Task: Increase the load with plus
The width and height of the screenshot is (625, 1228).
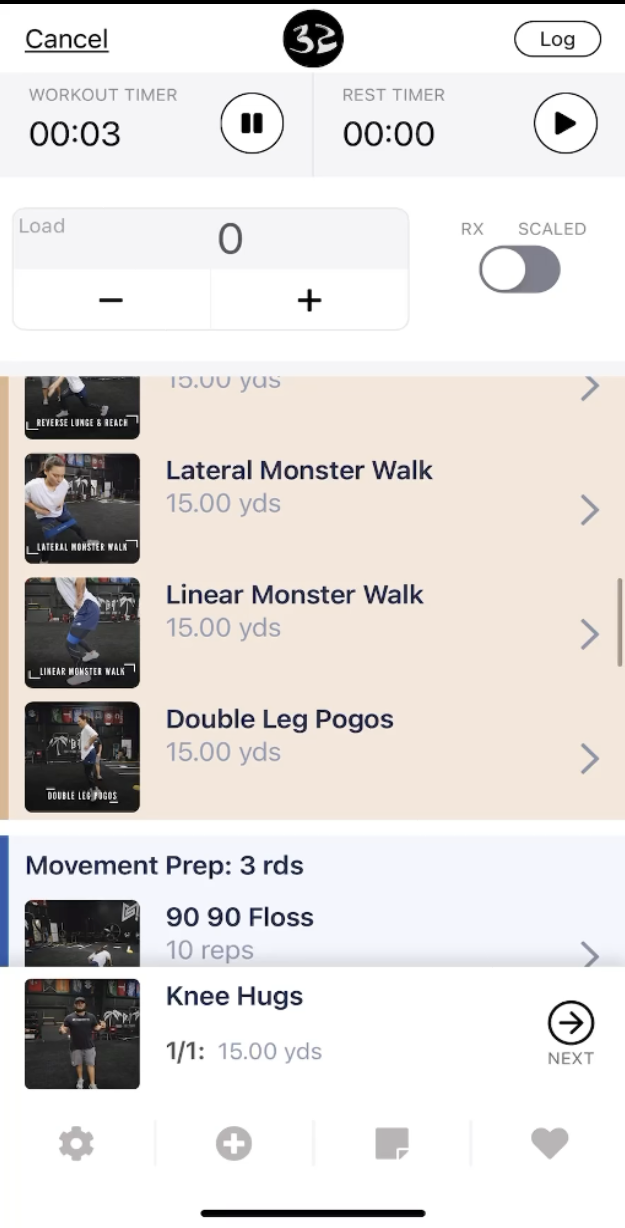Action: (309, 299)
